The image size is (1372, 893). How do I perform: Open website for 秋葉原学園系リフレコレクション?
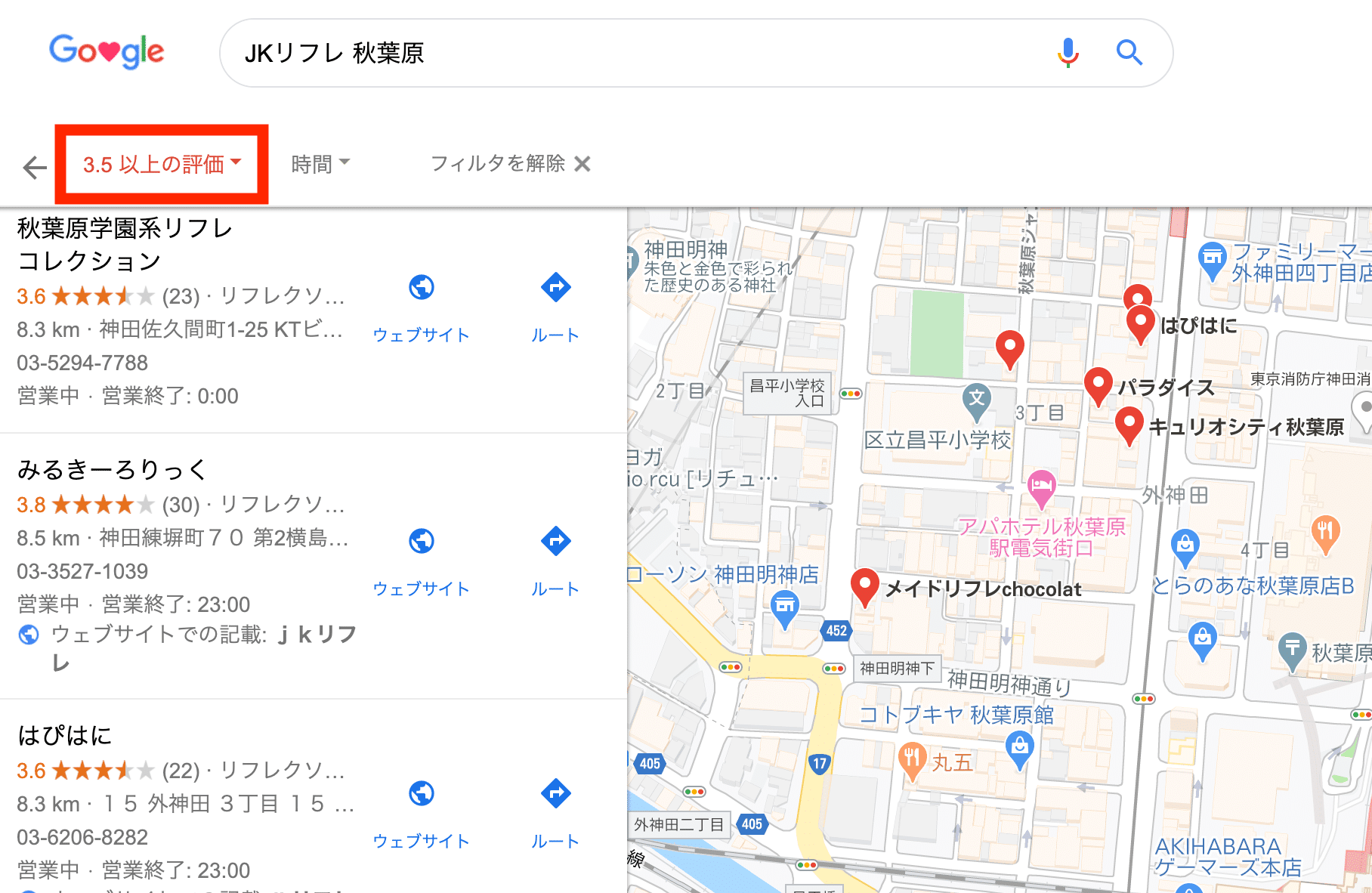pyautogui.click(x=421, y=306)
